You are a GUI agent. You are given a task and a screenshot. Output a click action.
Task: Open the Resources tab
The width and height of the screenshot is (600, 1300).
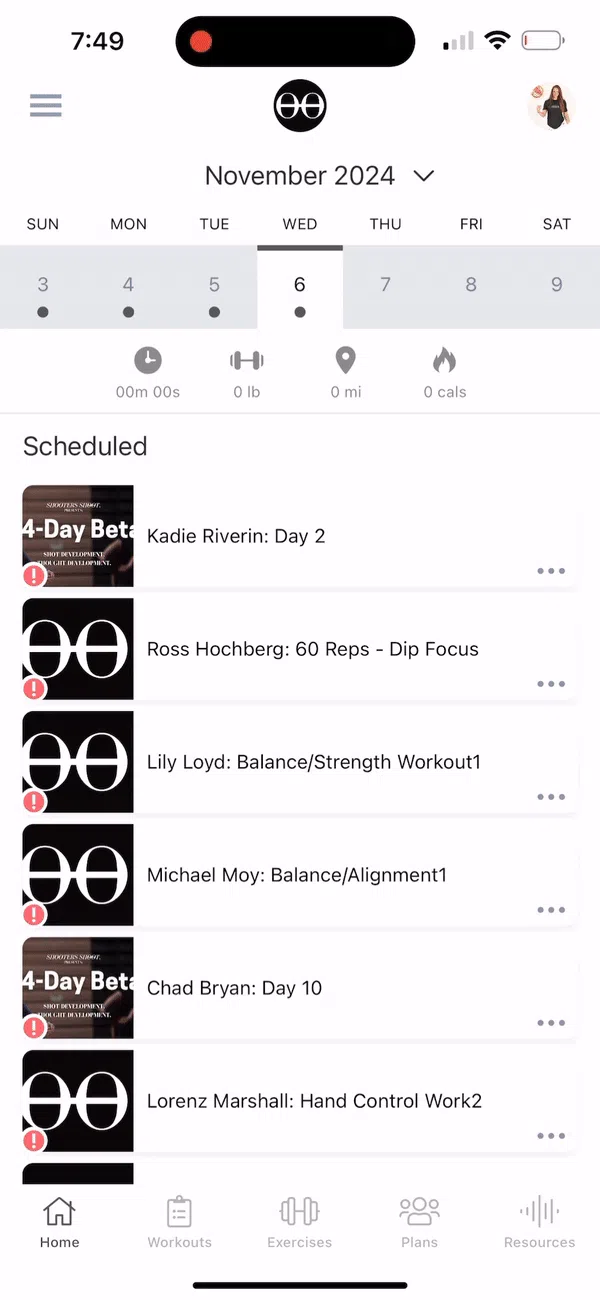539,1222
